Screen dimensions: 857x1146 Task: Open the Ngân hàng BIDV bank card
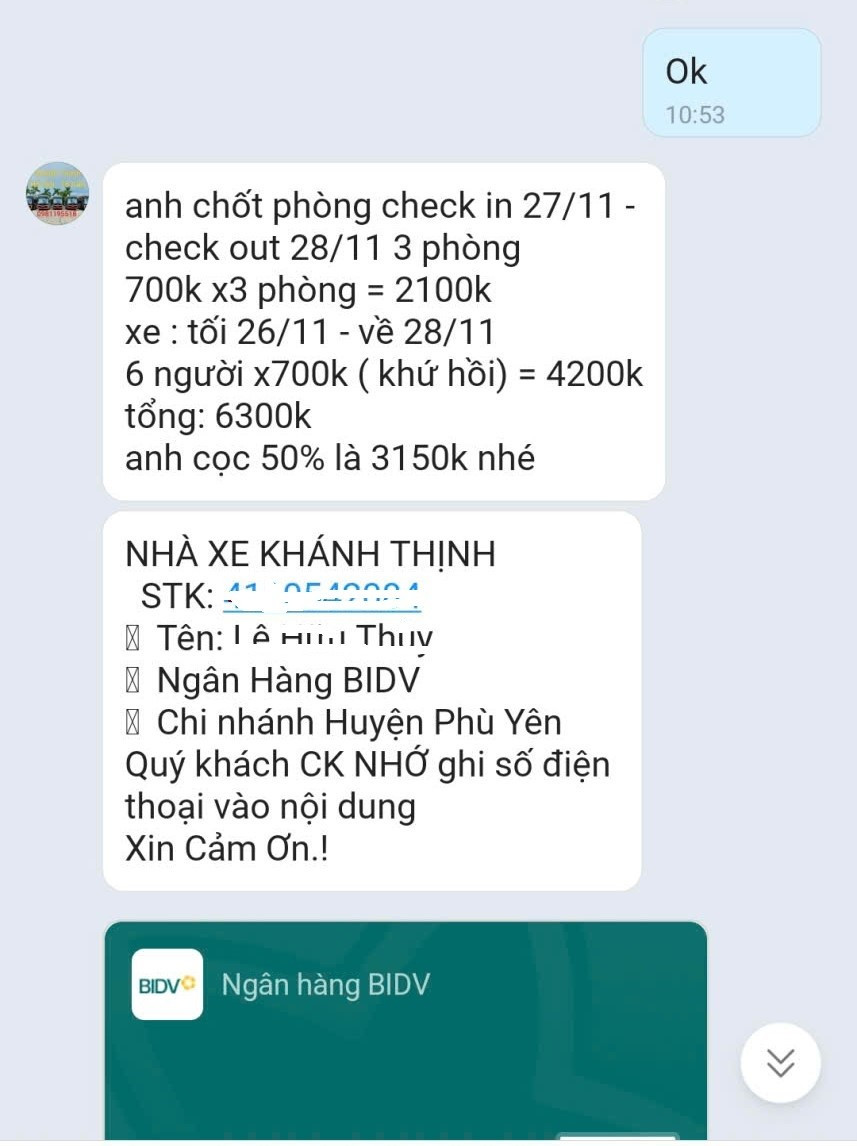coord(405,1030)
